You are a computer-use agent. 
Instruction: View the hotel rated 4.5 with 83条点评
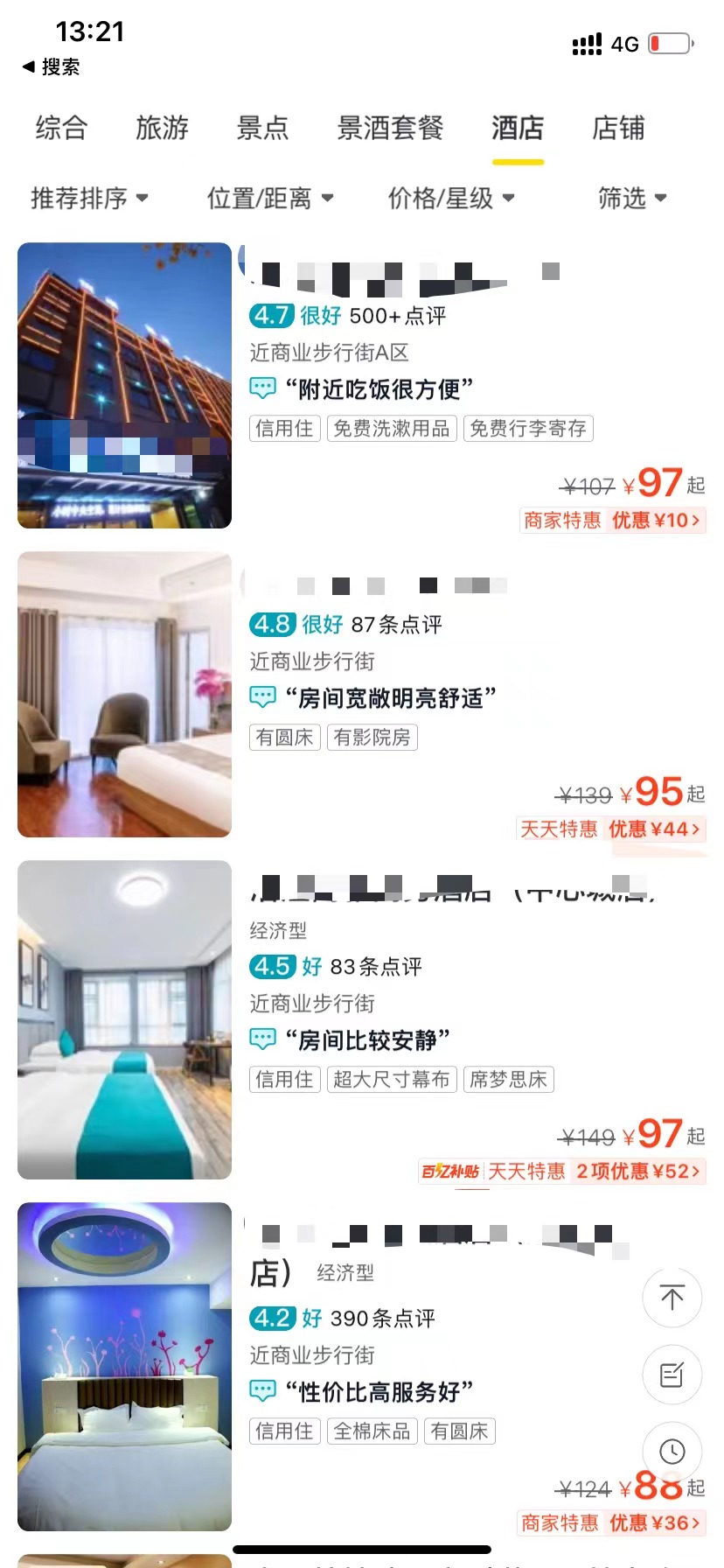click(362, 1019)
